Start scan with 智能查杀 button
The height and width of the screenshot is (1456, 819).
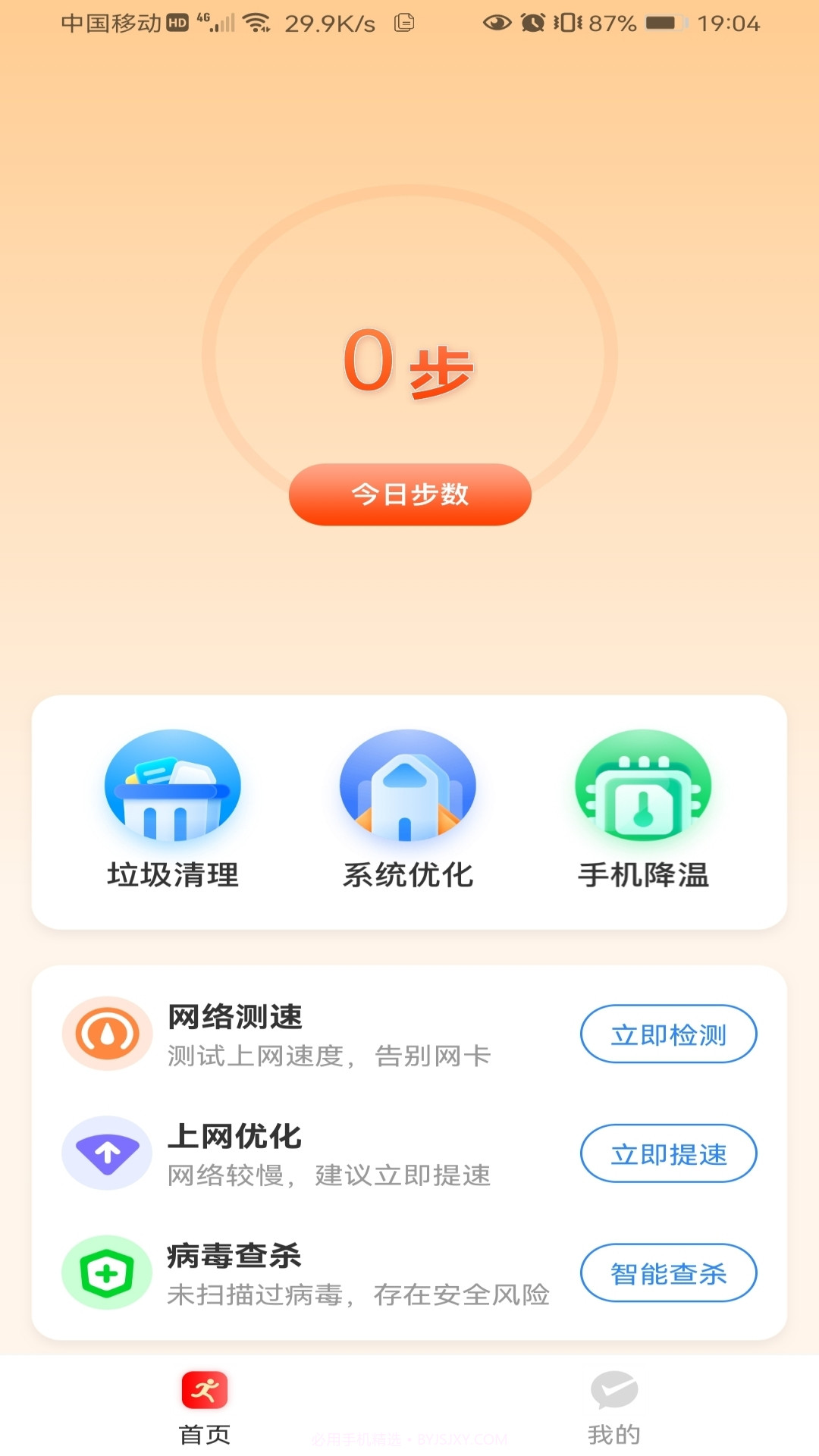point(668,1273)
